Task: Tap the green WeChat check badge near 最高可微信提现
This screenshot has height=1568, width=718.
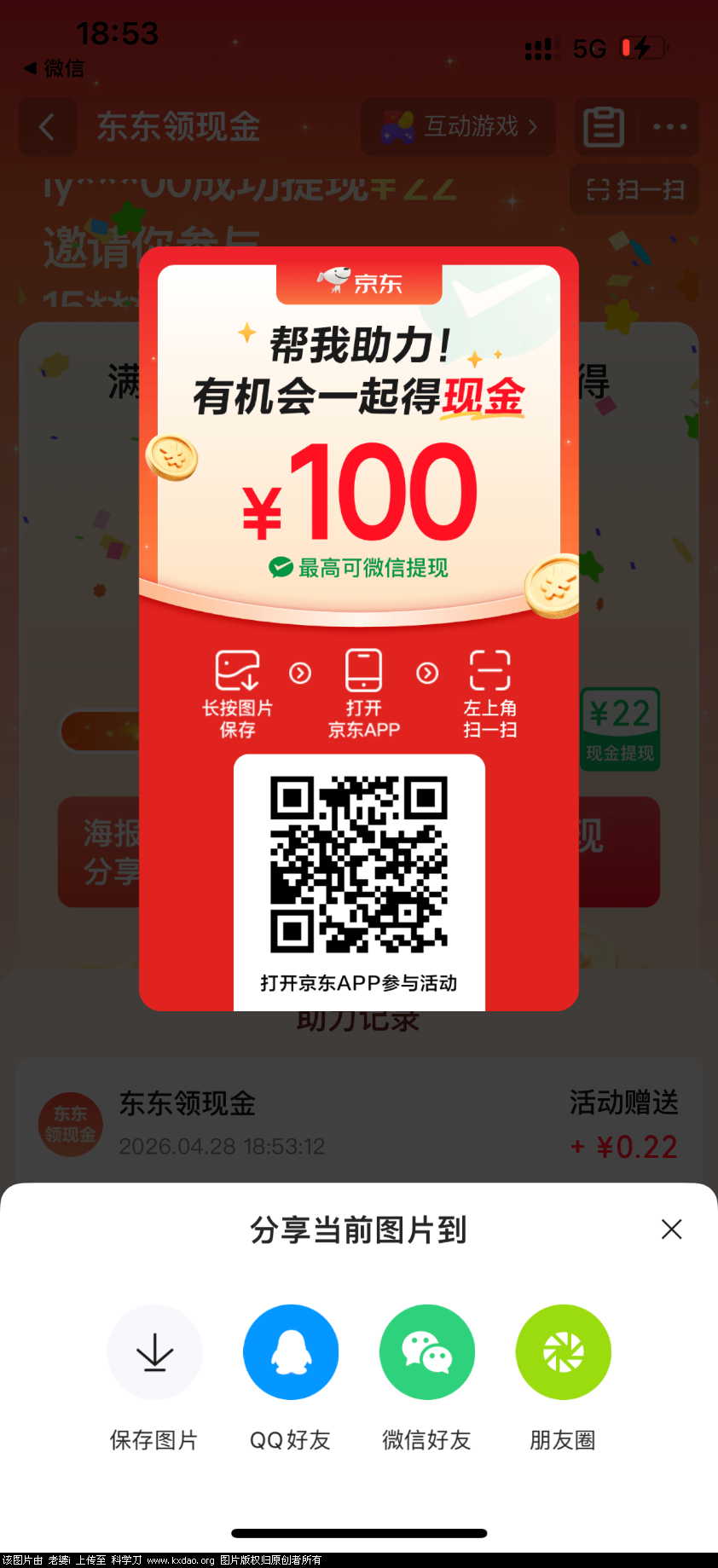Action: (283, 567)
